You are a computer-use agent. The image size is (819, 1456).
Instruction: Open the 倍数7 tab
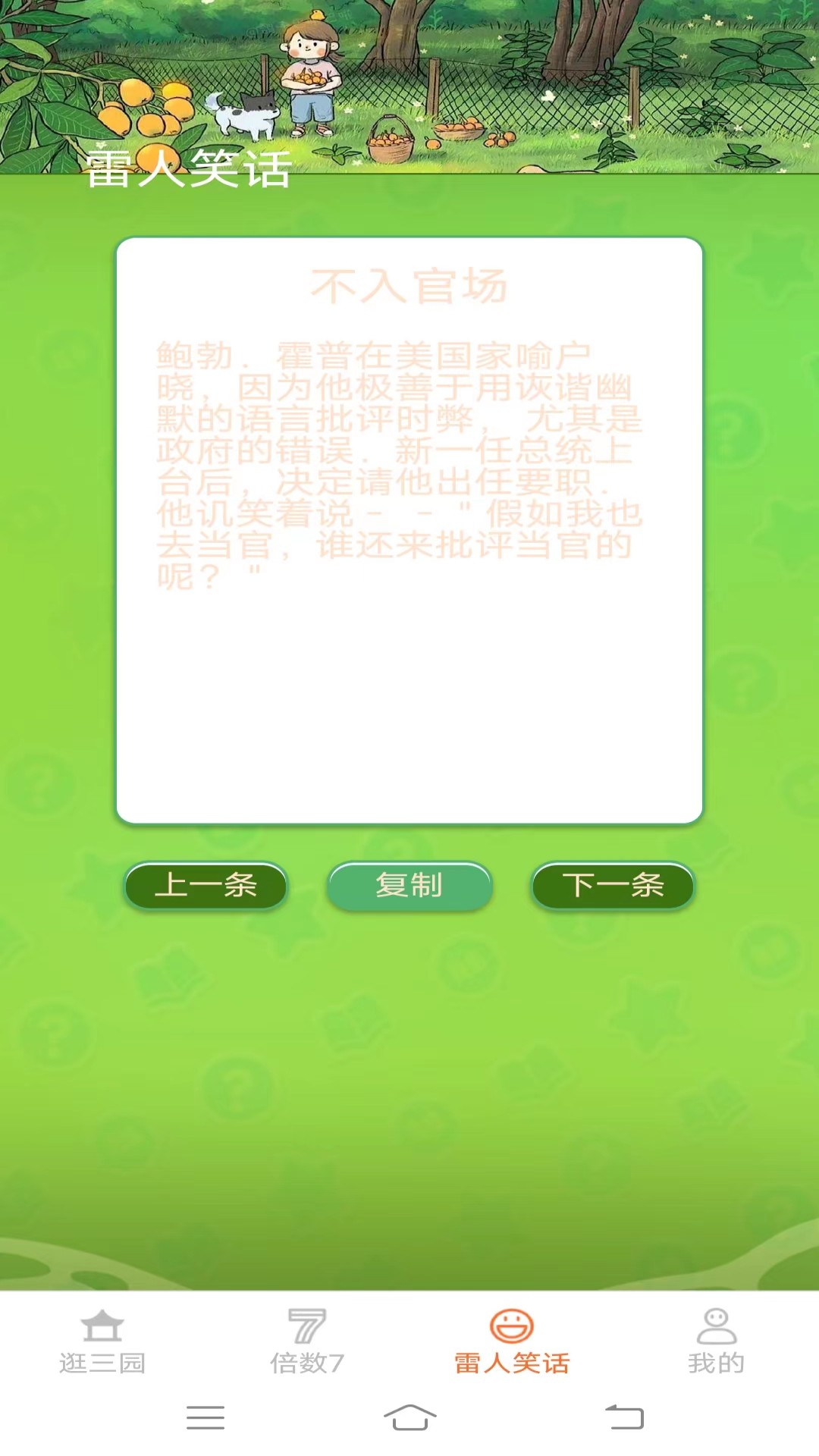(x=307, y=1341)
